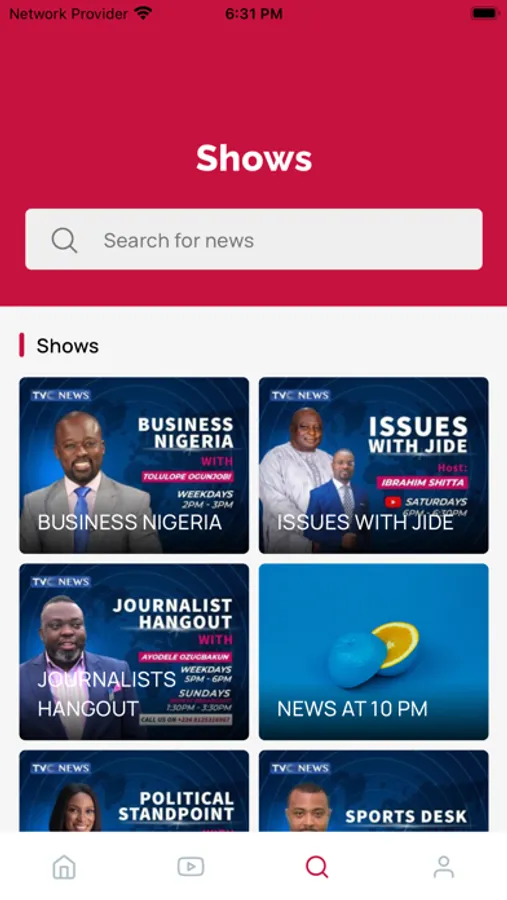Open the profile tab
This screenshot has height=900, width=507.
[443, 866]
